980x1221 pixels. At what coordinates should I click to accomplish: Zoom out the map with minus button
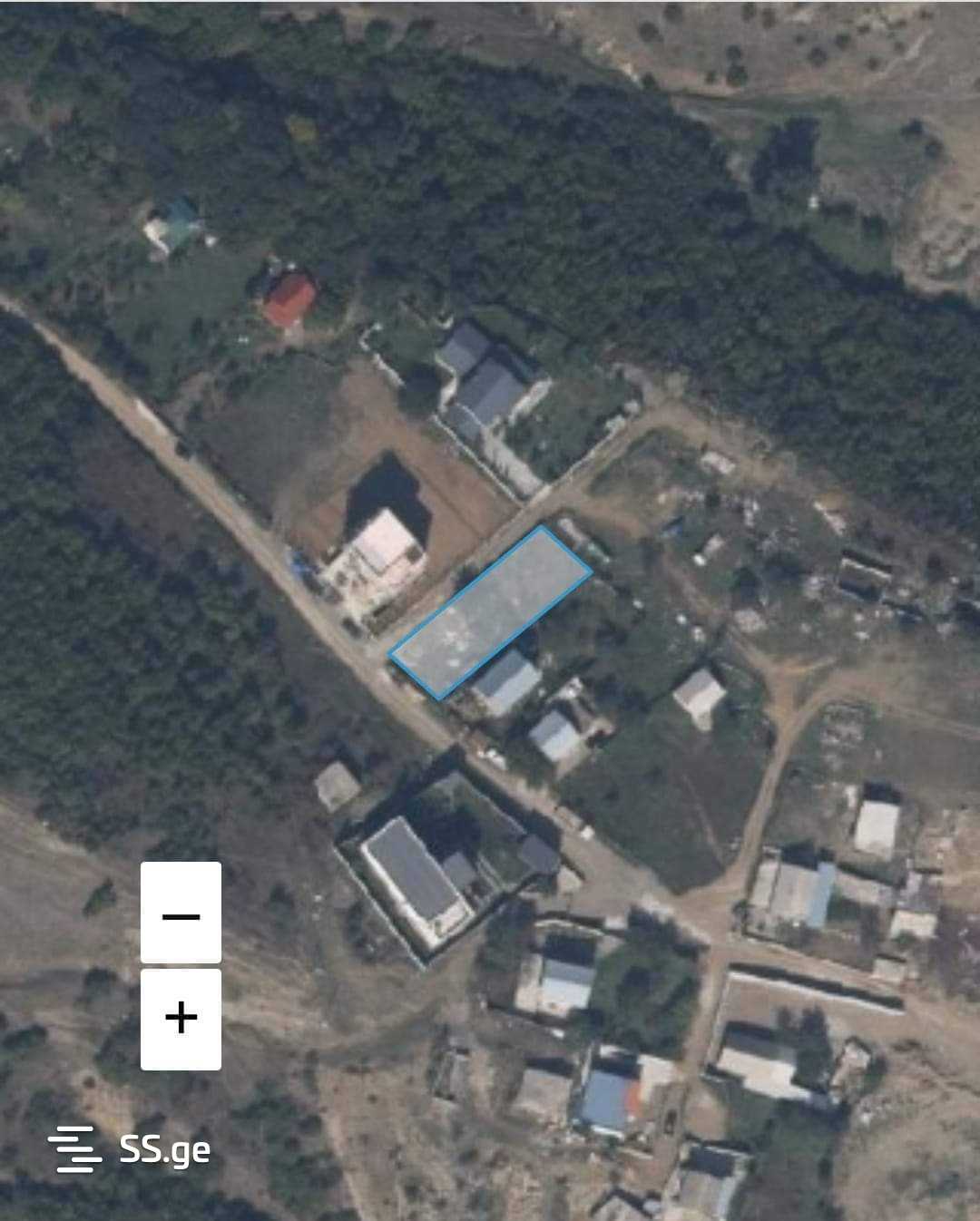coord(181,913)
